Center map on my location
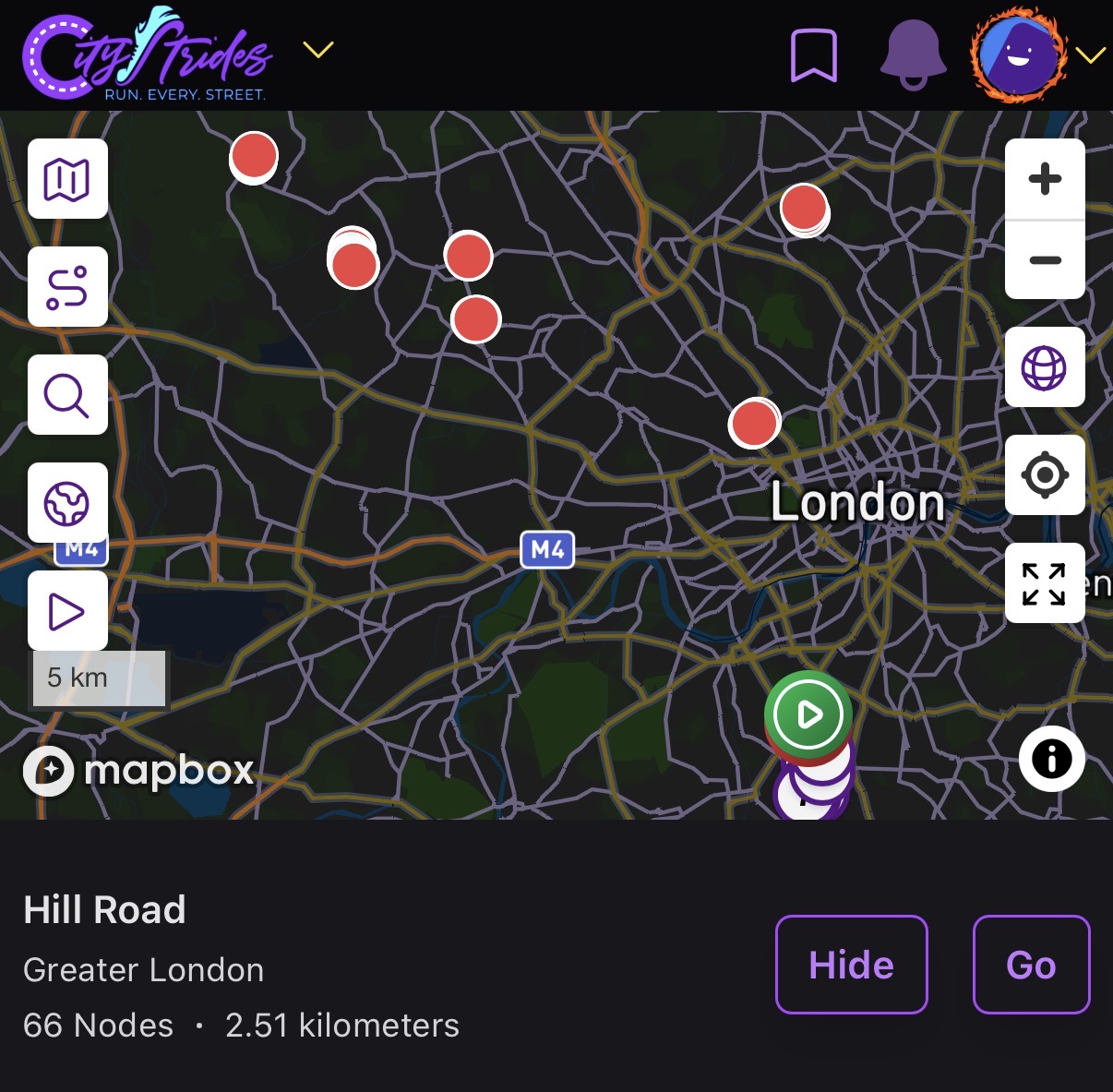Screen dimensions: 1113x1092 [x=1045, y=475]
